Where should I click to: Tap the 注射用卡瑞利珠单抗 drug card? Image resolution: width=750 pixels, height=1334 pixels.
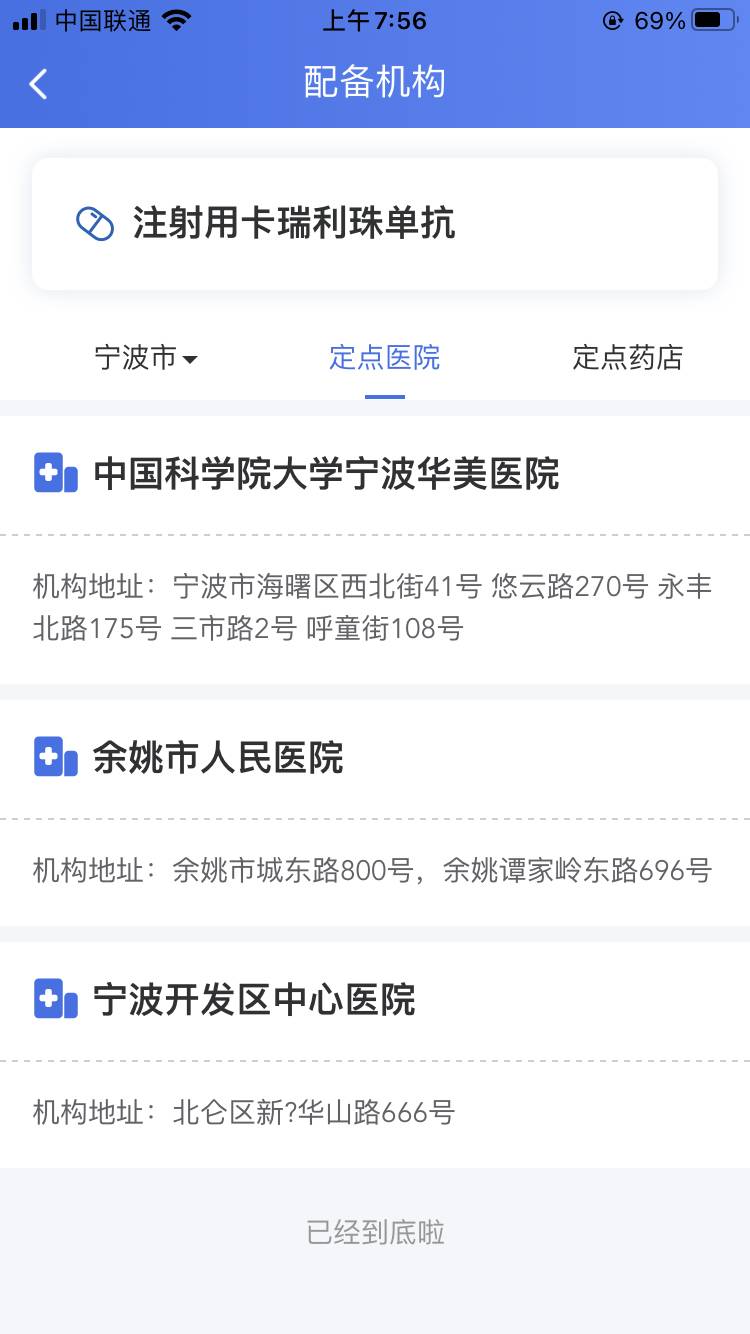click(375, 224)
